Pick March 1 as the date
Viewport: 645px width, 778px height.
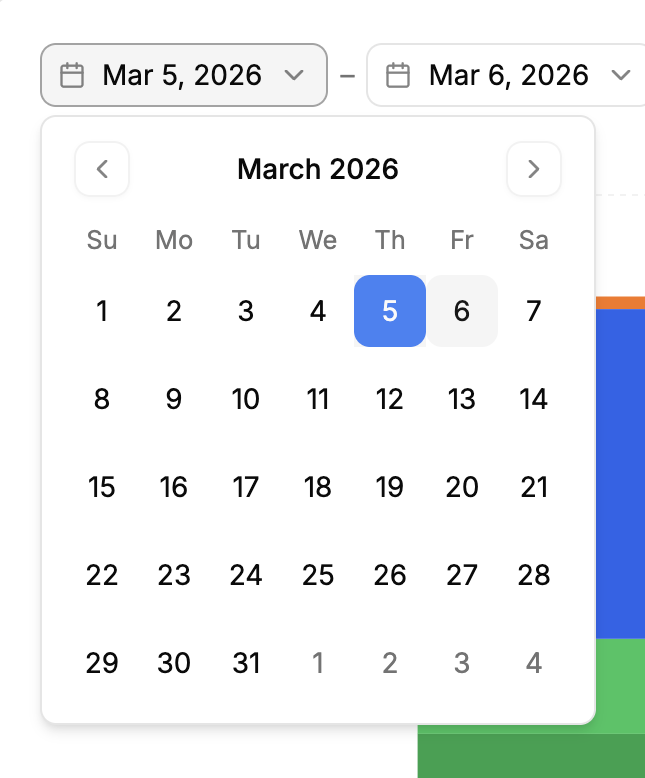pos(102,311)
